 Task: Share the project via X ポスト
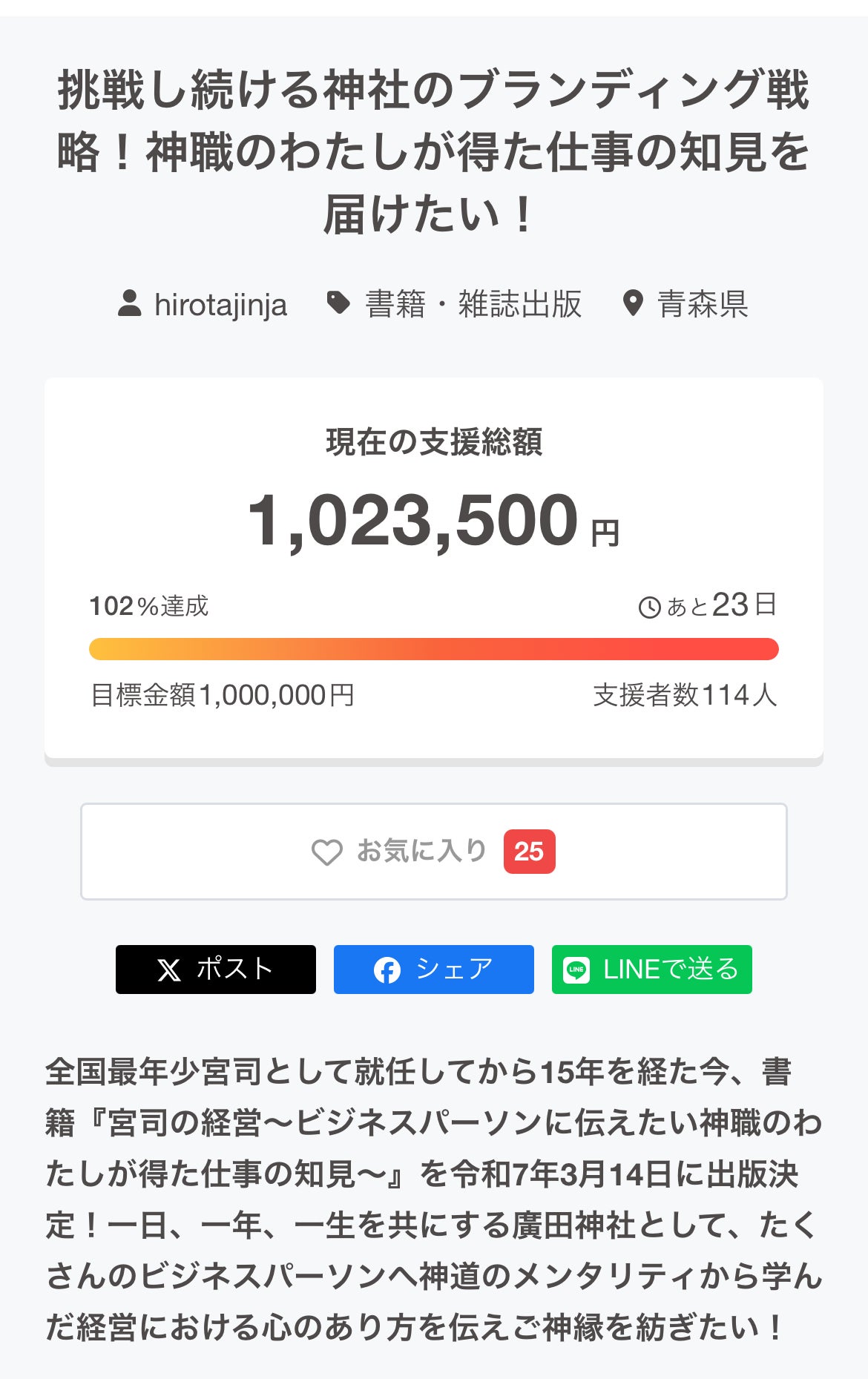(x=215, y=970)
